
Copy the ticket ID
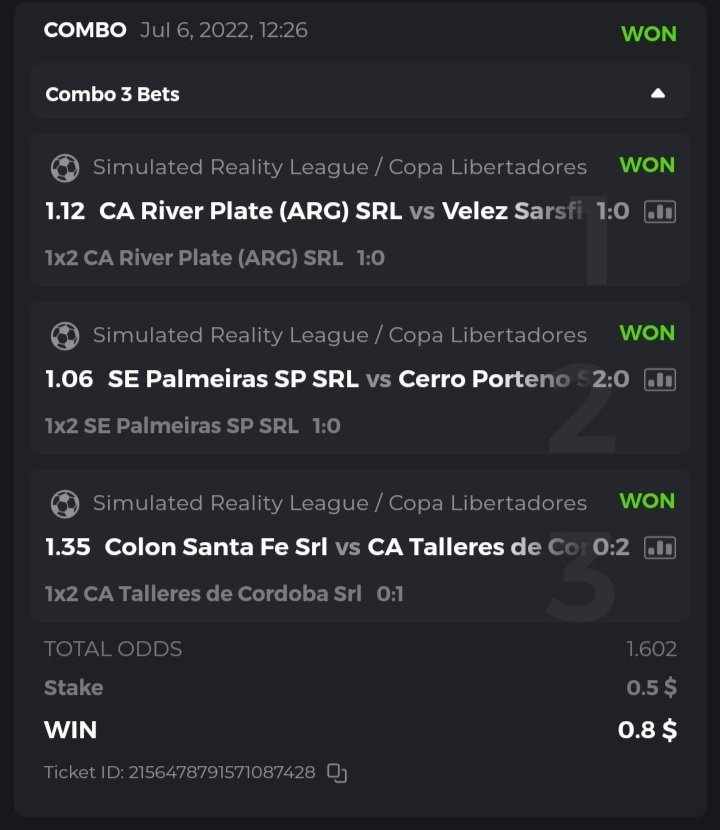(x=337, y=772)
